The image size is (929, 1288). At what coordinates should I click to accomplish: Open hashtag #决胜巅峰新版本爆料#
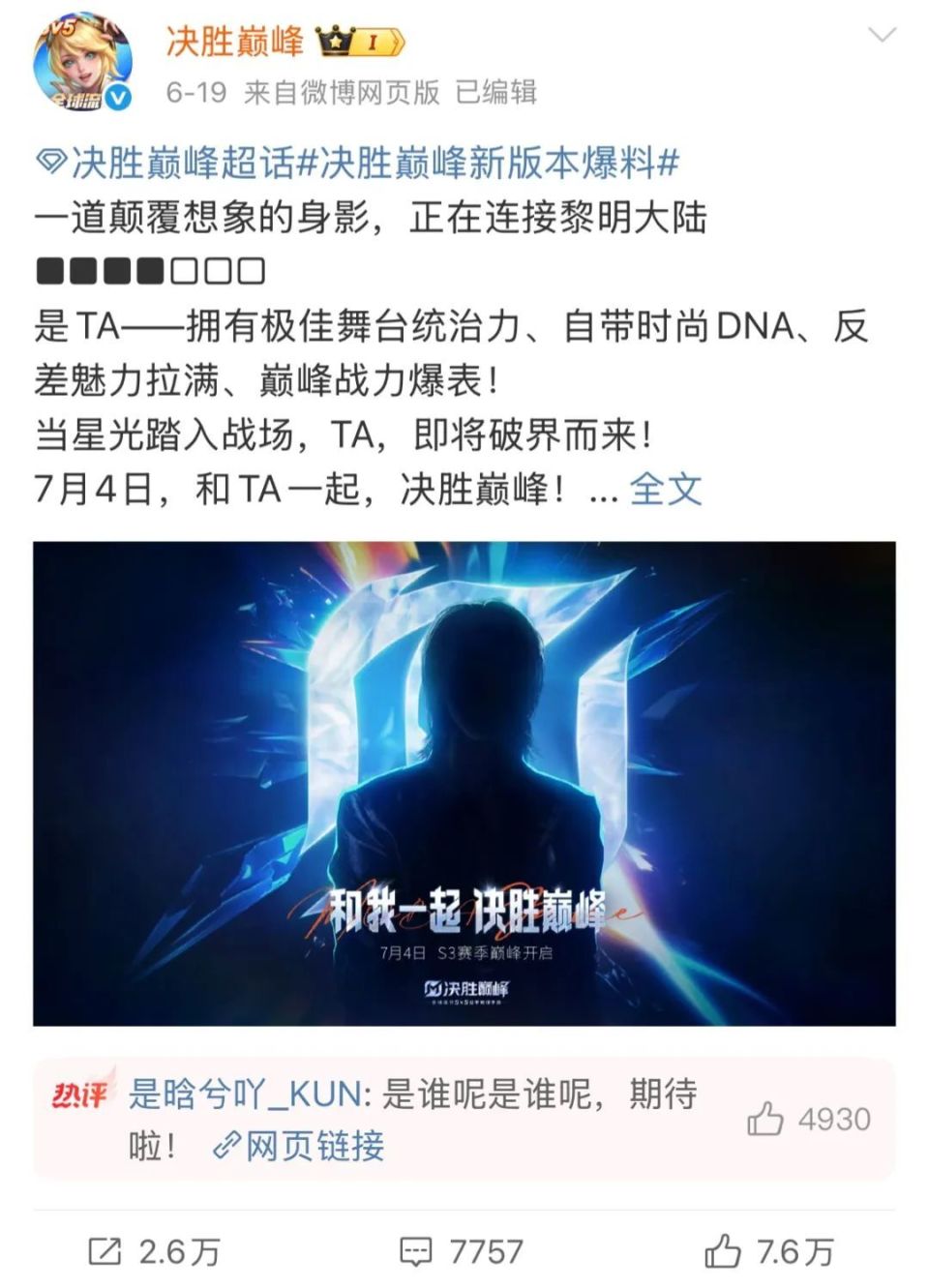pyautogui.click(x=498, y=164)
